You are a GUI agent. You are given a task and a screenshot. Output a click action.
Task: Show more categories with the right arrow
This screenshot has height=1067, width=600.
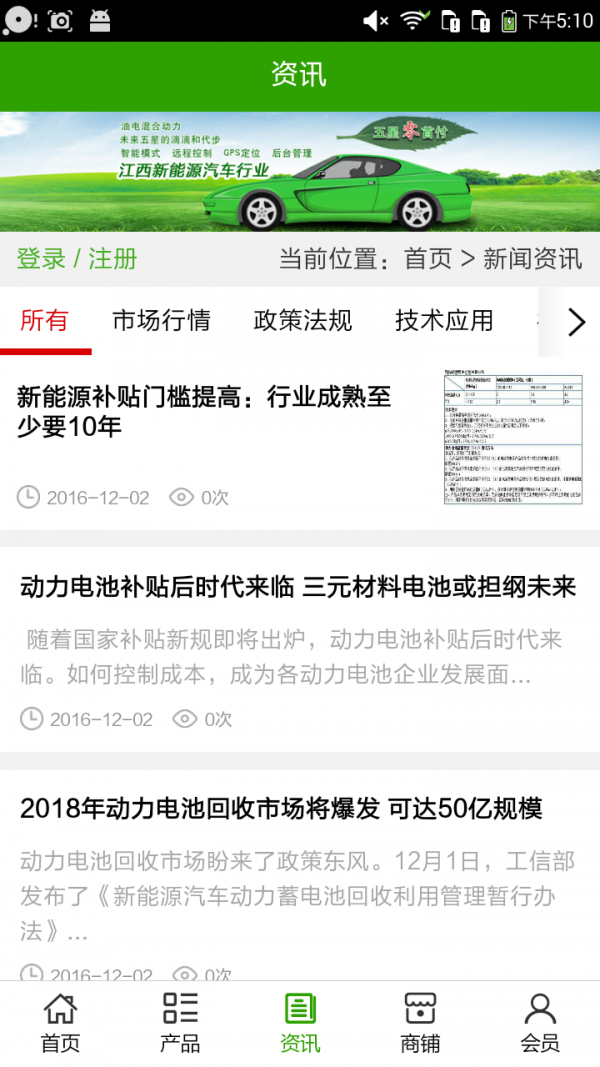576,322
